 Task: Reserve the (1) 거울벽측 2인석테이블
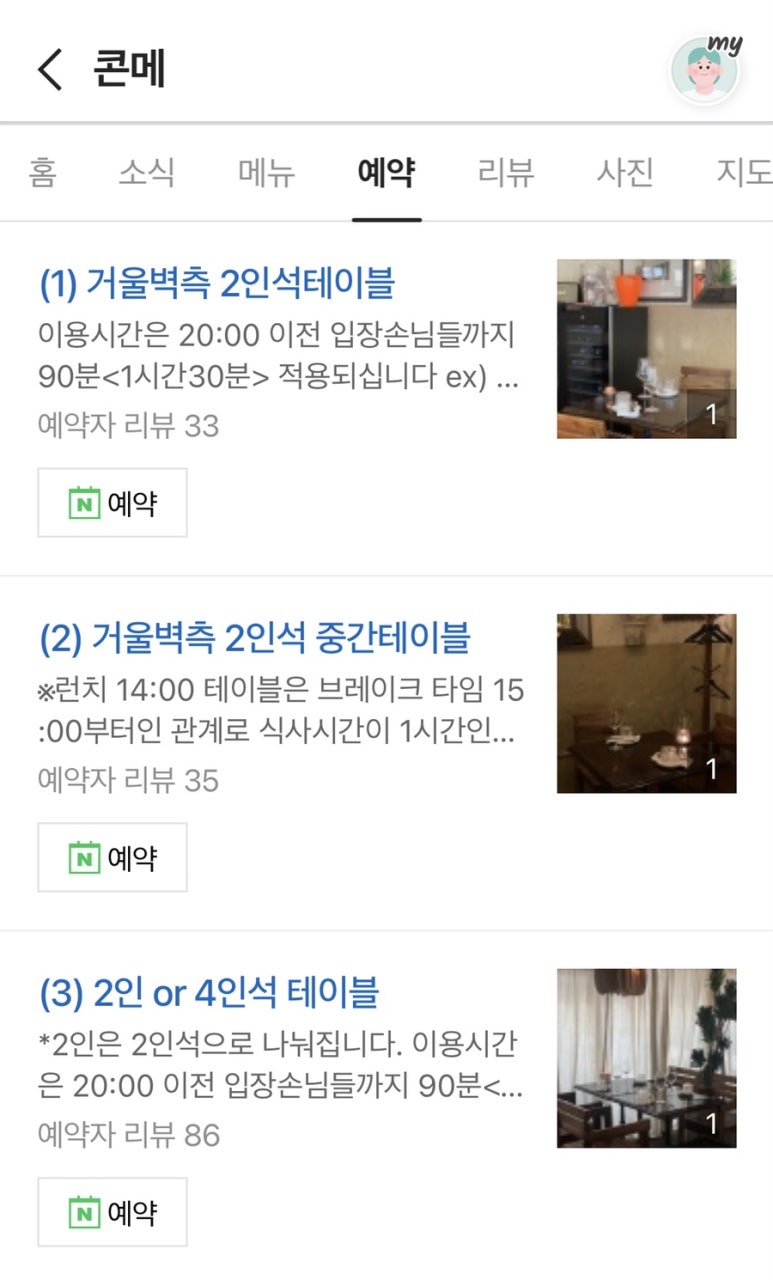click(112, 503)
